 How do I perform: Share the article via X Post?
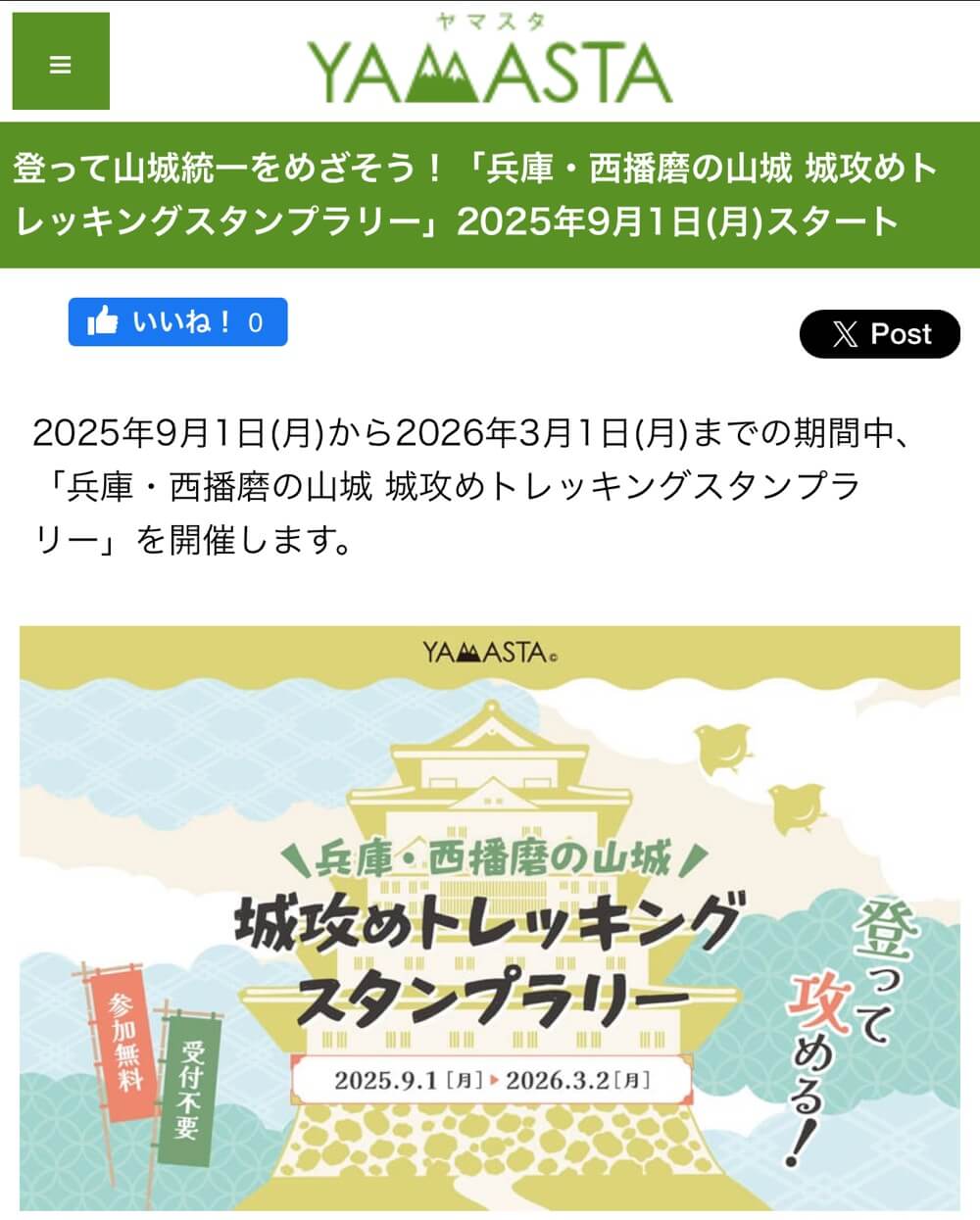click(x=879, y=334)
